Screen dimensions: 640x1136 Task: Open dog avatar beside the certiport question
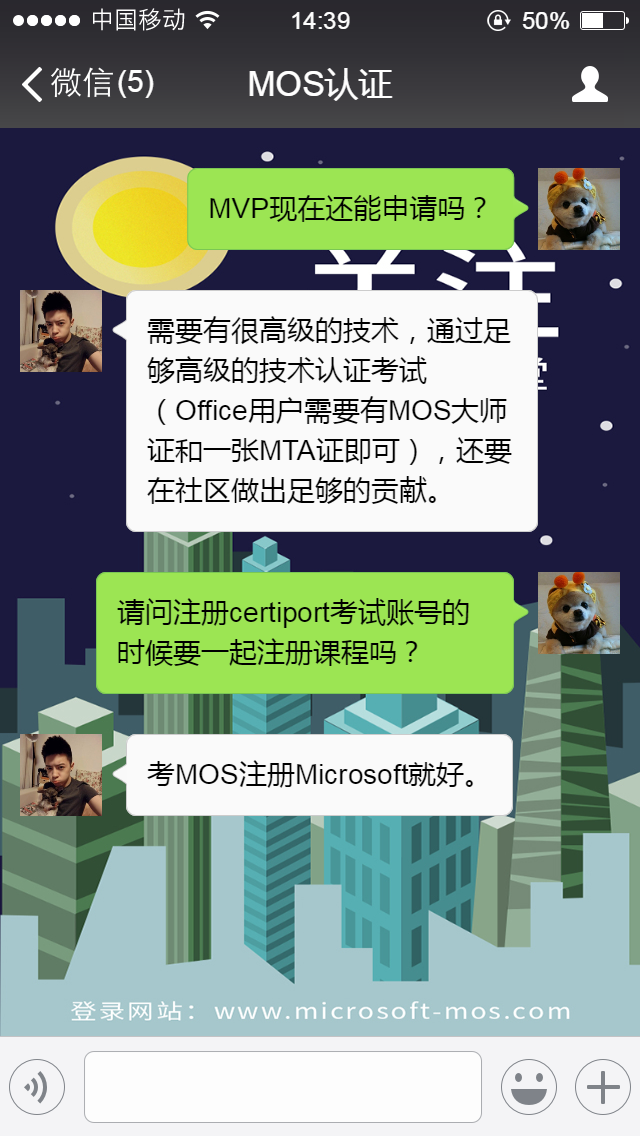tap(578, 613)
